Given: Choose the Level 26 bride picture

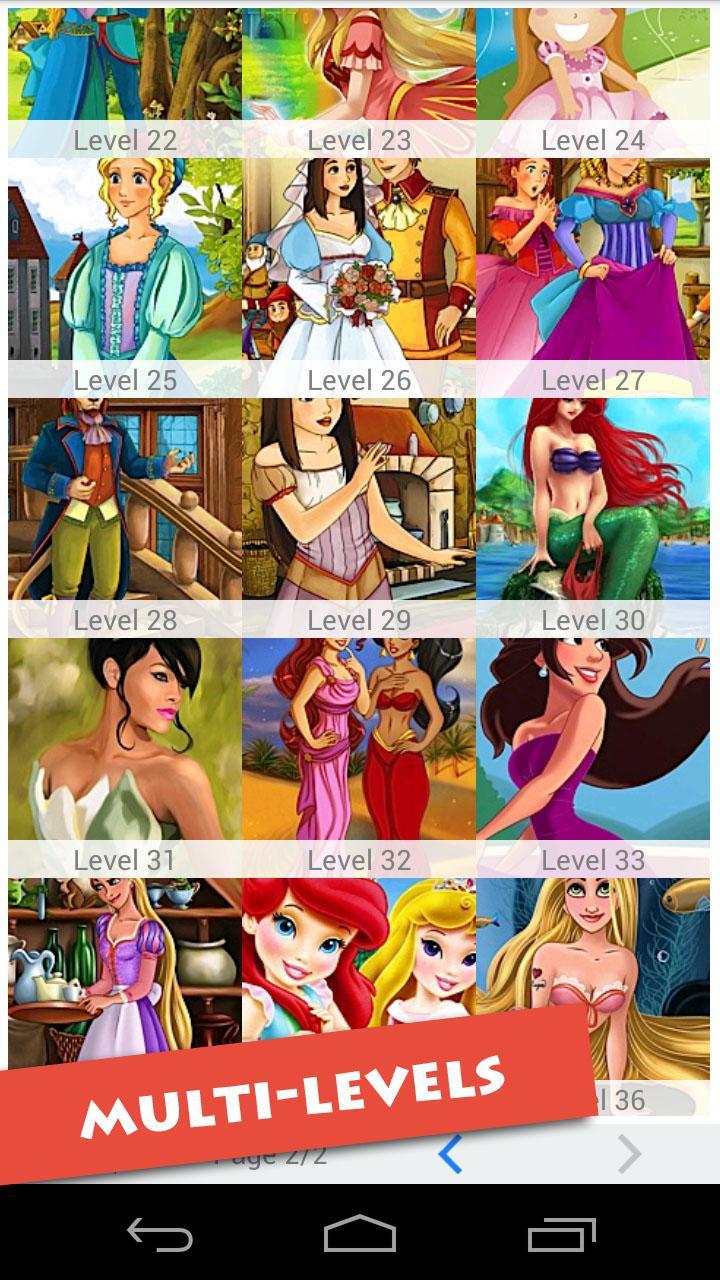Looking at the screenshot, I should point(358,270).
